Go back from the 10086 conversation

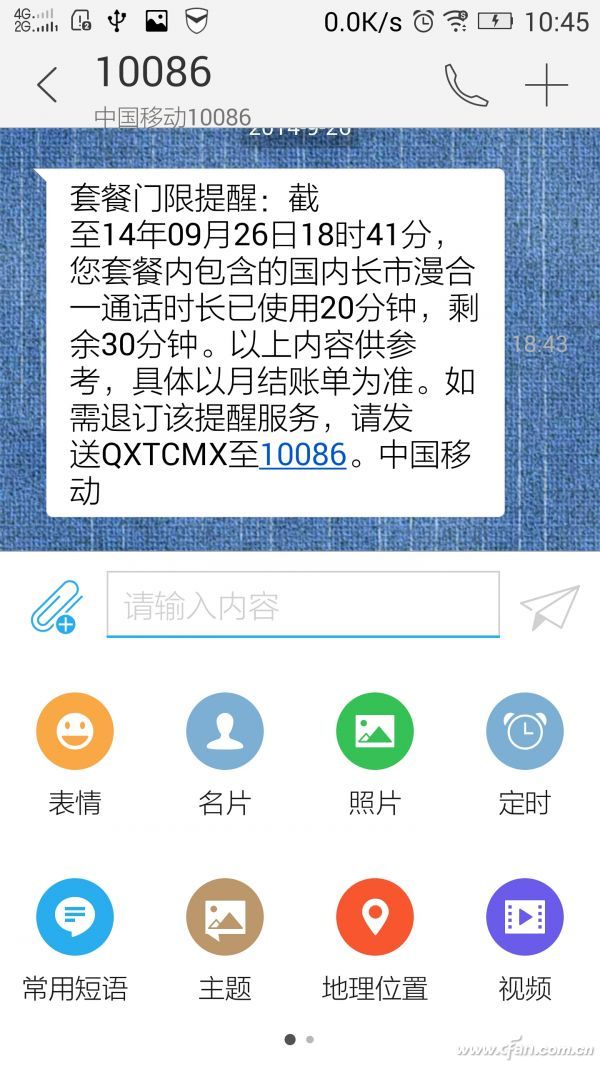coord(46,85)
